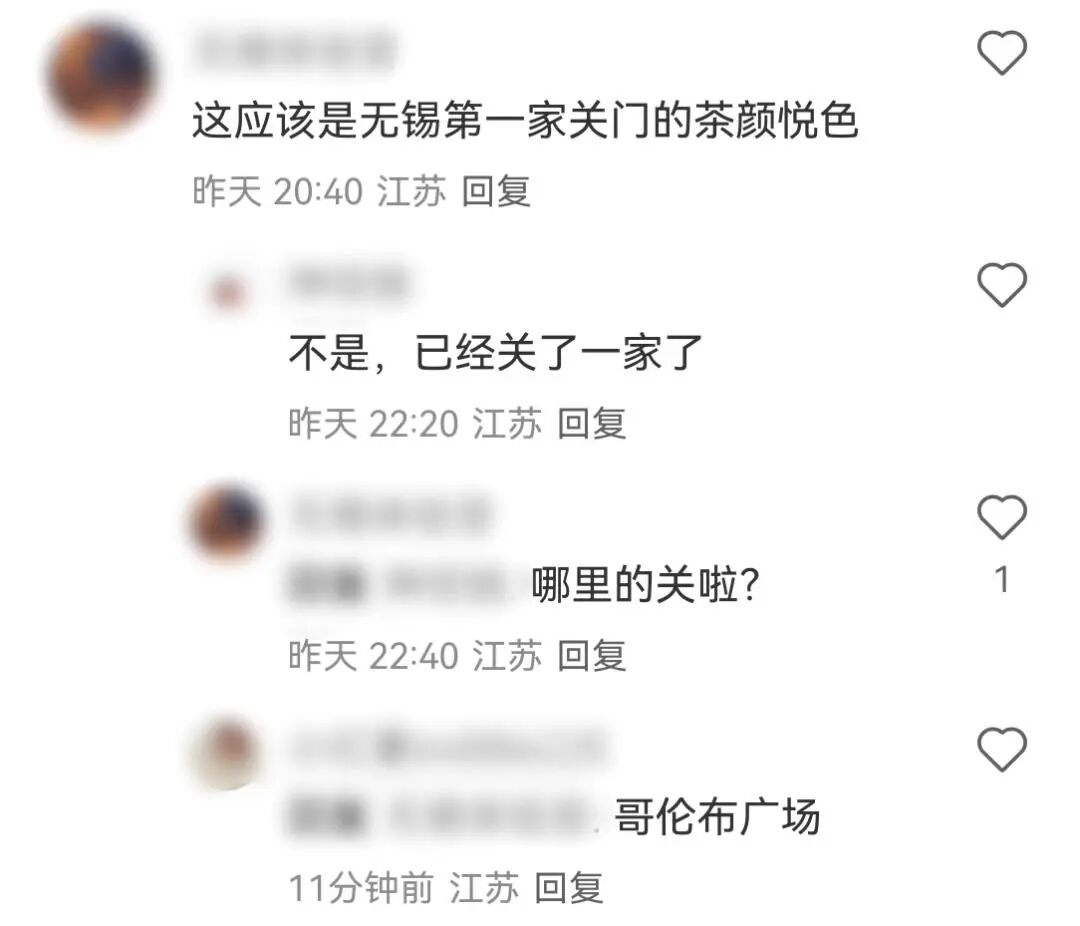Like the reply 不是，已经关了一家了
Image resolution: width=1080 pixels, height=926 pixels.
(x=1001, y=286)
